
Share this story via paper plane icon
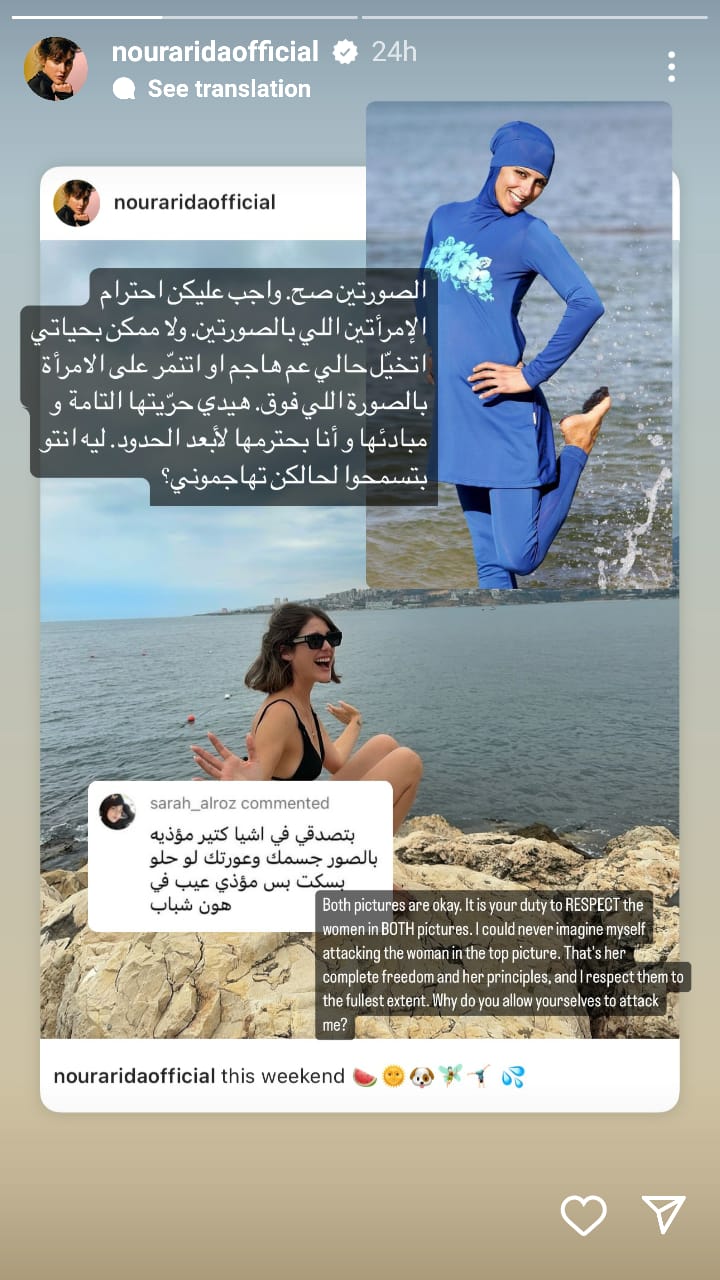click(x=663, y=1215)
